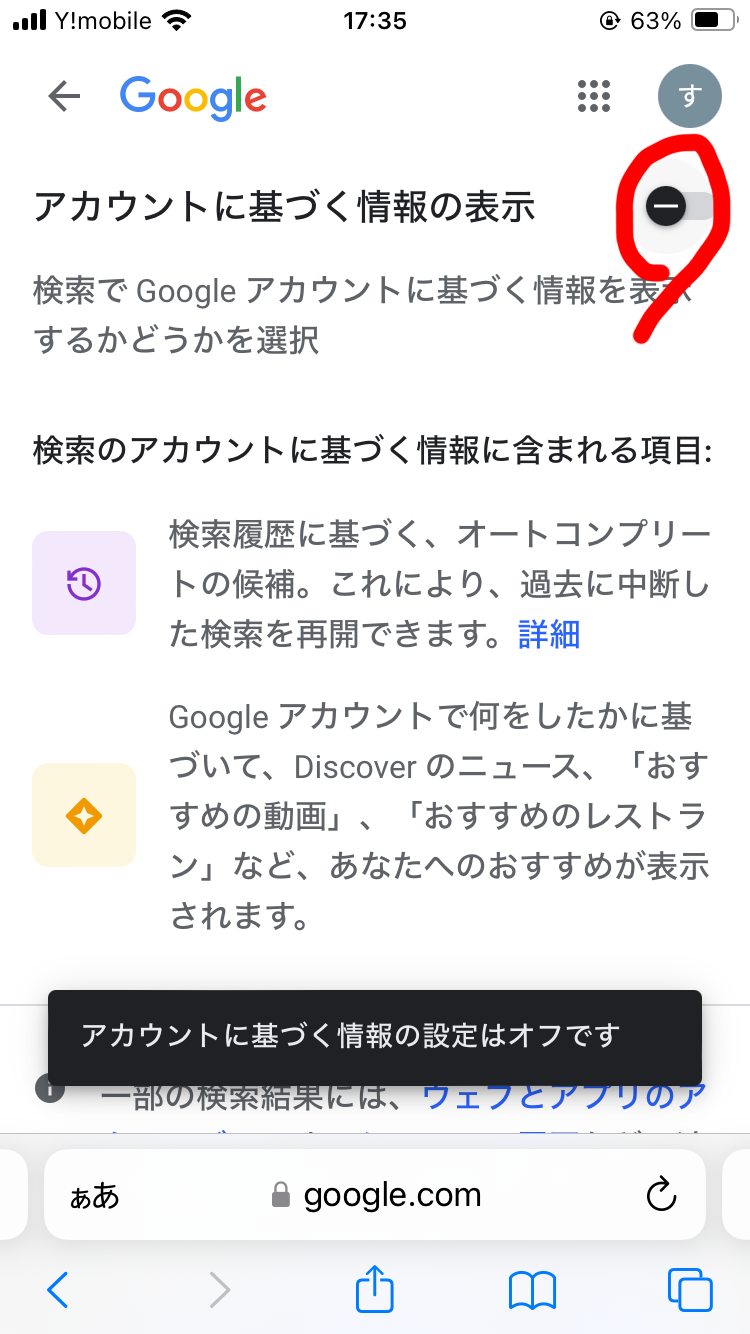Open the Bookmarks icon
This screenshot has height=1334, width=750.
(x=532, y=1290)
